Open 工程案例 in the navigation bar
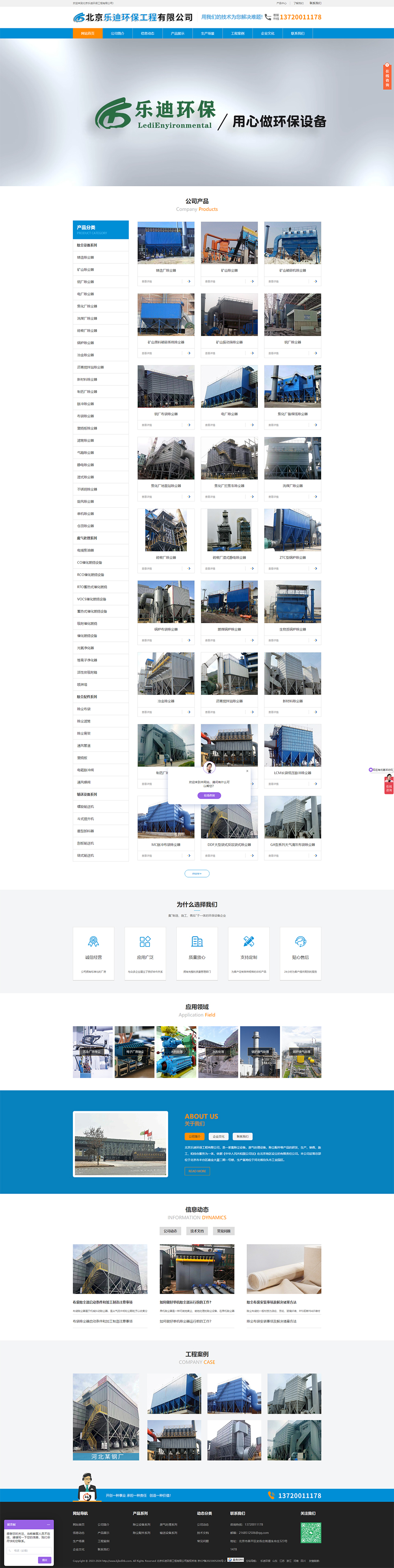394x1568 pixels. [x=238, y=33]
